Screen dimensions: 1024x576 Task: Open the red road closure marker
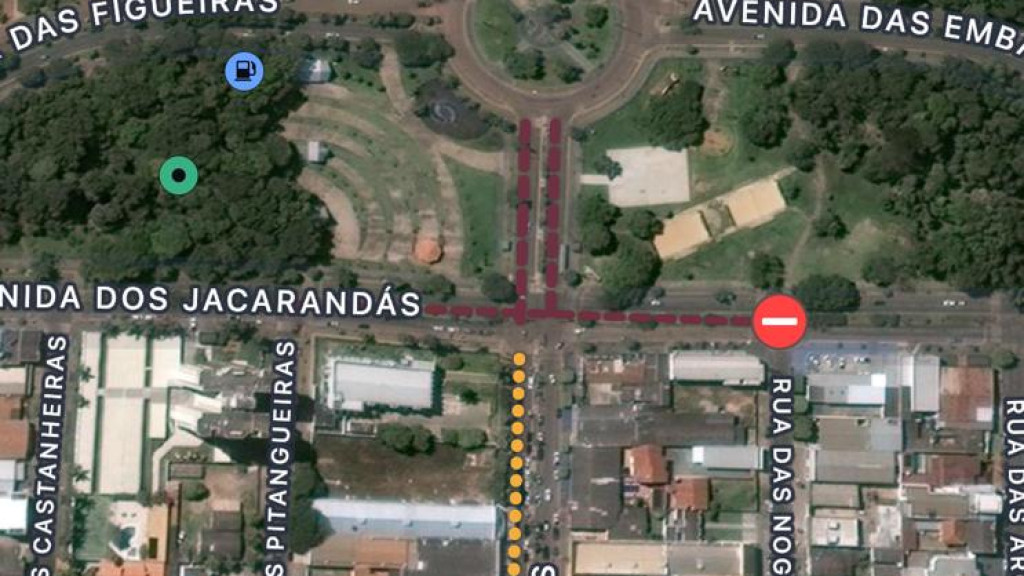coord(780,321)
